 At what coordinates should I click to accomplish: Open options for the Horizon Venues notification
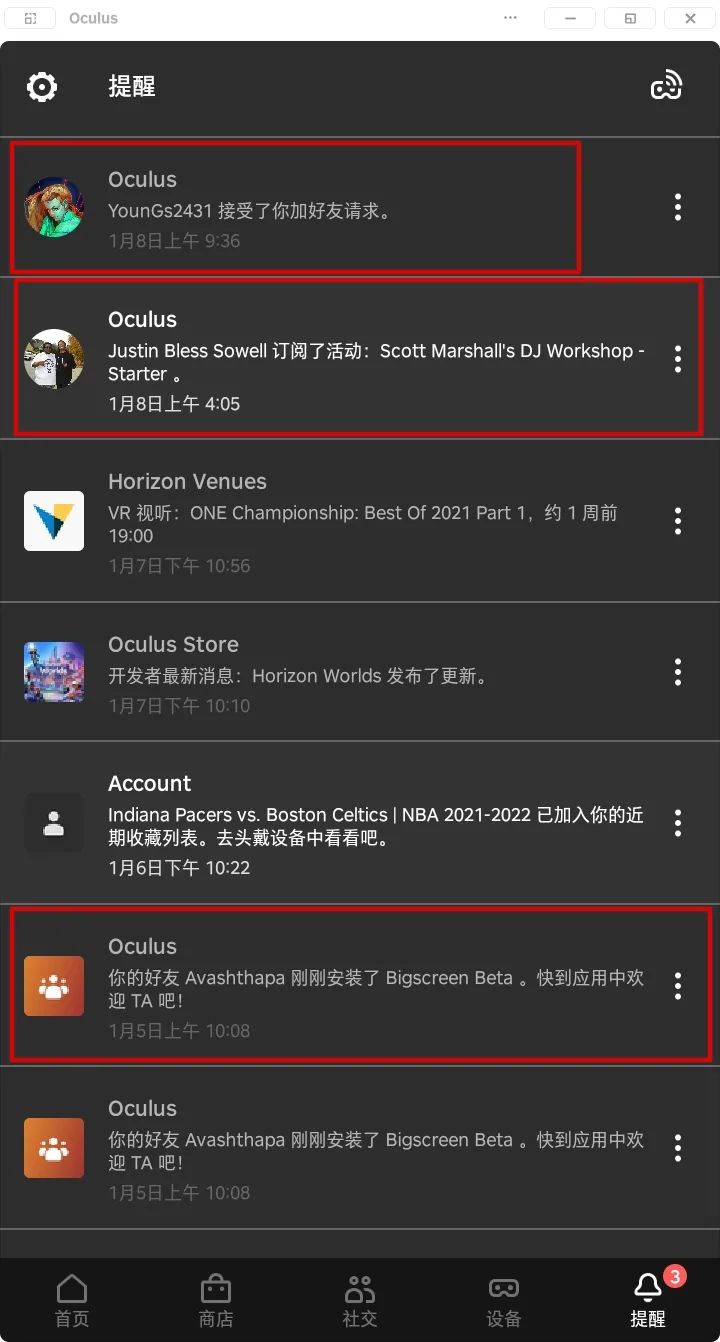(678, 521)
